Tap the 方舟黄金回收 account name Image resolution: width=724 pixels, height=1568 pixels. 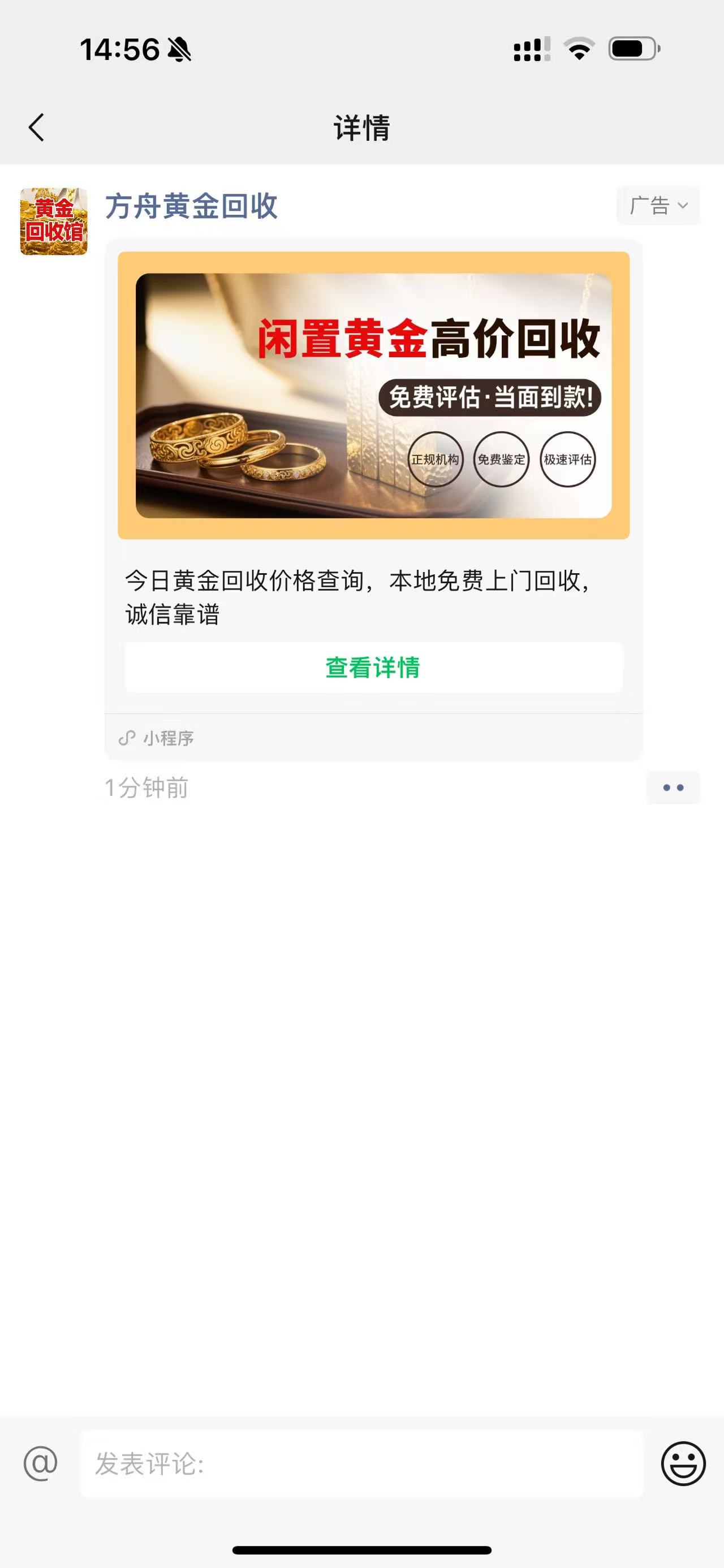[191, 206]
